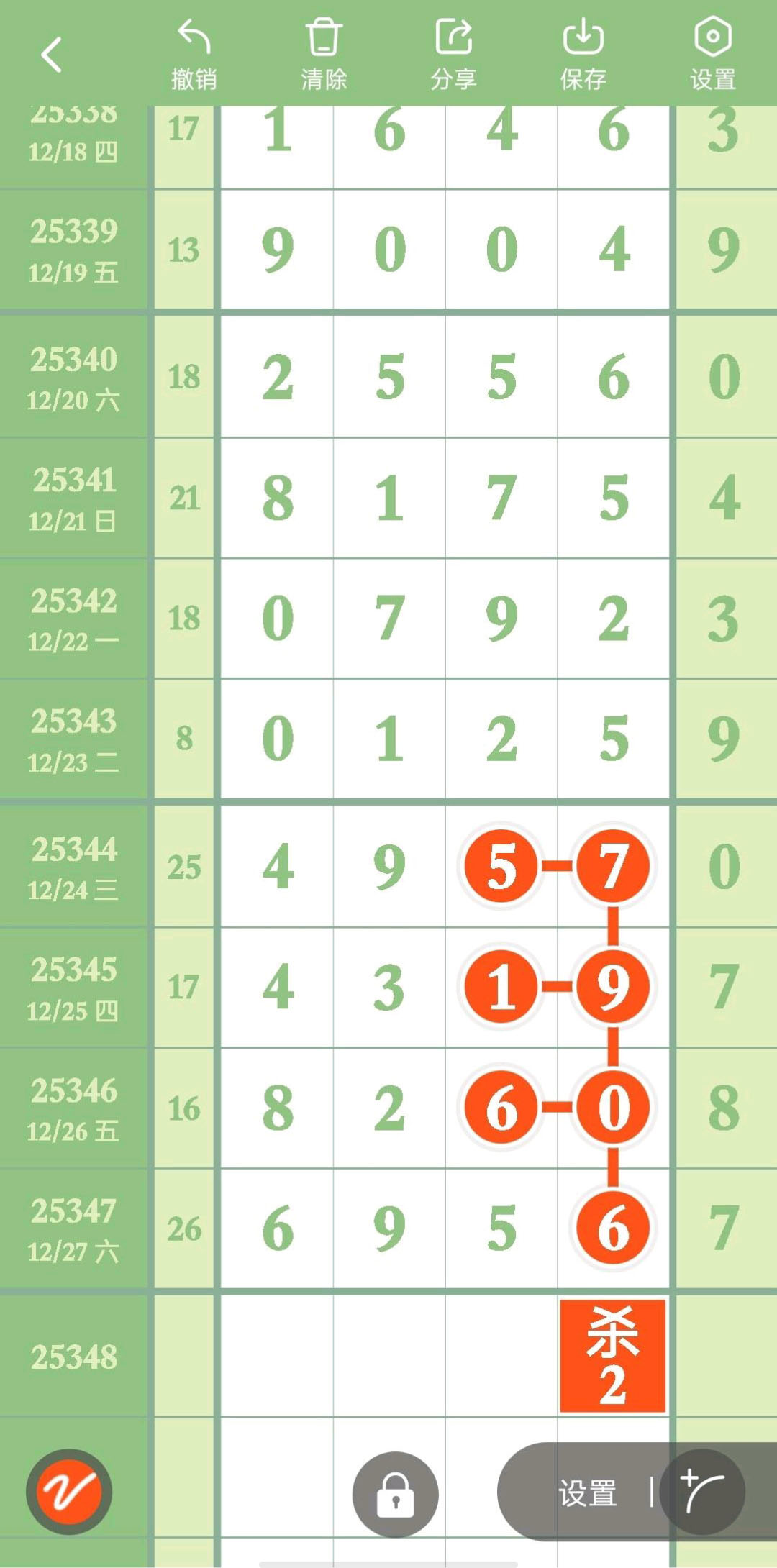Select the curve line tool icon
Image resolution: width=777 pixels, height=1568 pixels.
click(x=701, y=1491)
